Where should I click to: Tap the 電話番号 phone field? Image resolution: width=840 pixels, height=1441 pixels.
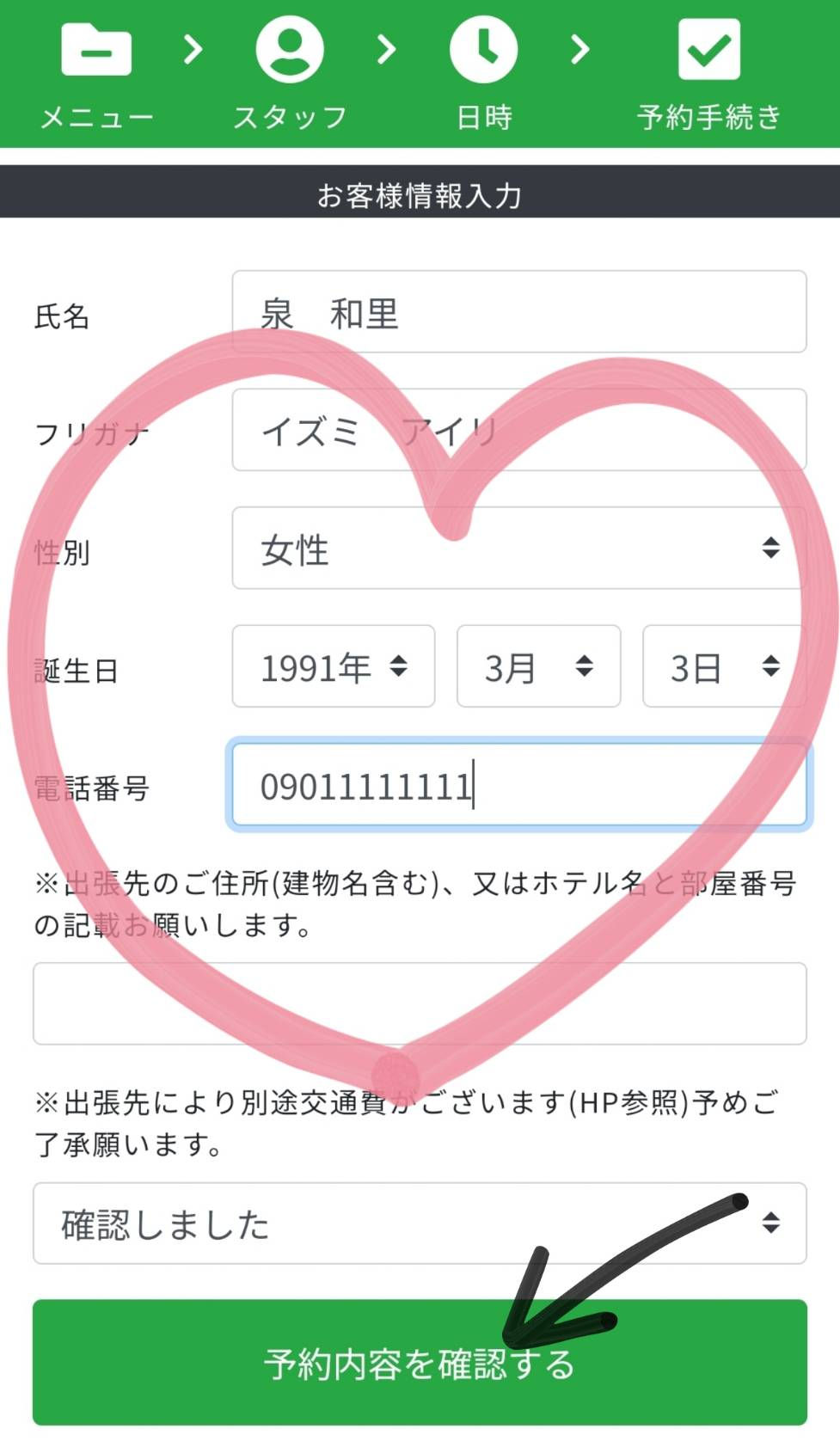coord(519,785)
